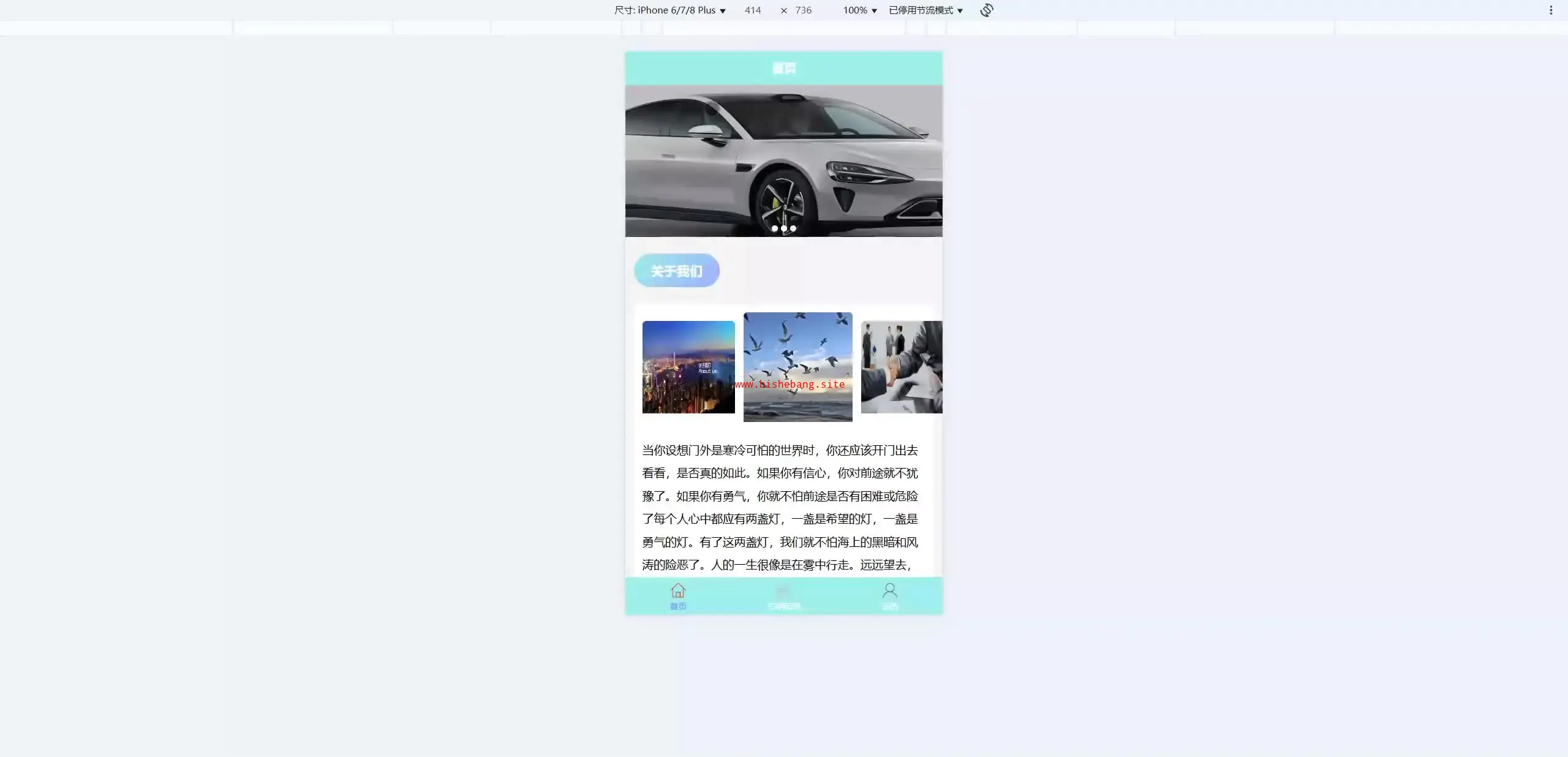Open the iPhone 6/7/8 Plus device dropdown
Image resolution: width=1568 pixels, height=757 pixels.
coord(670,10)
